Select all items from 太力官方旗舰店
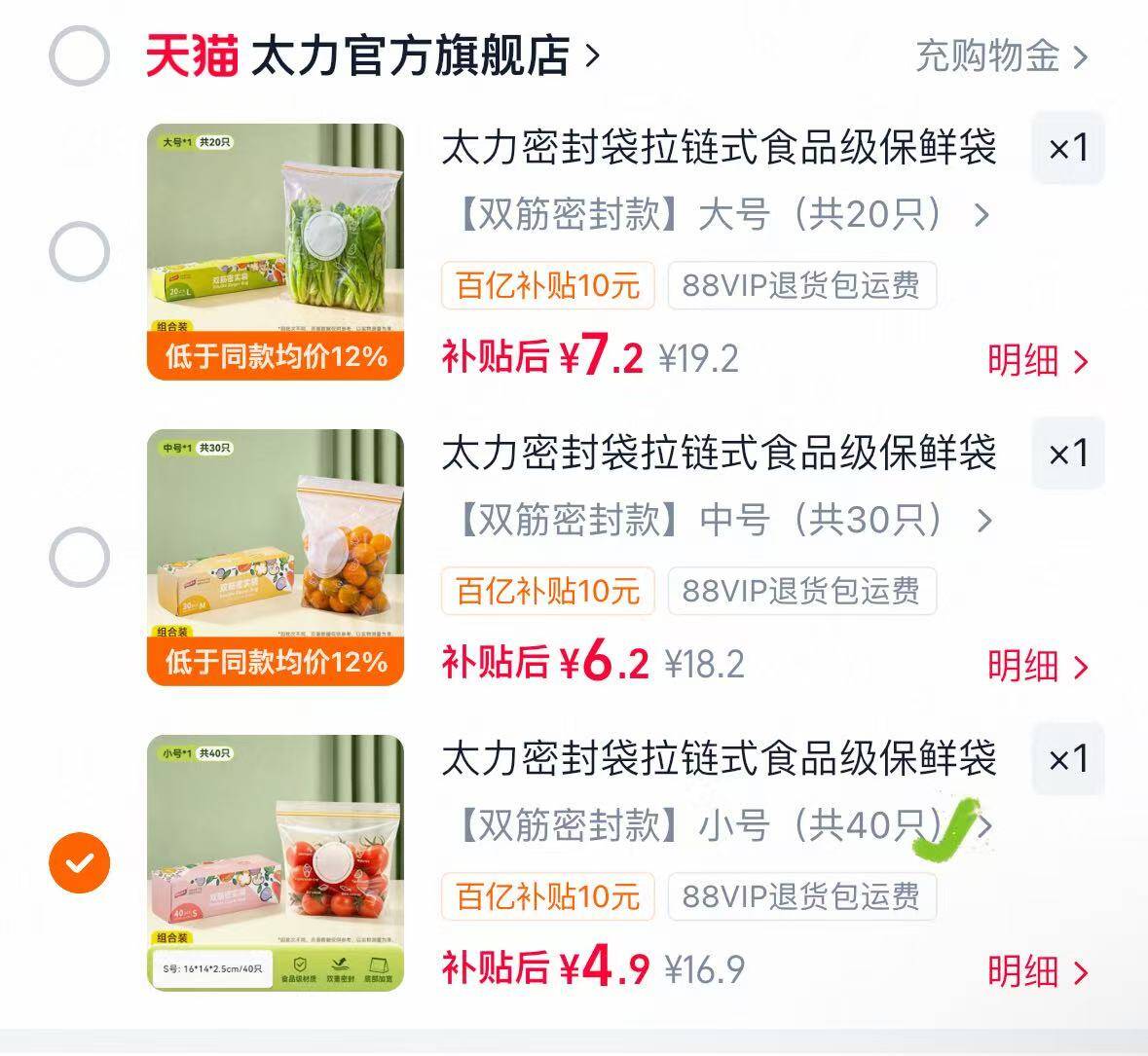 pyautogui.click(x=79, y=55)
